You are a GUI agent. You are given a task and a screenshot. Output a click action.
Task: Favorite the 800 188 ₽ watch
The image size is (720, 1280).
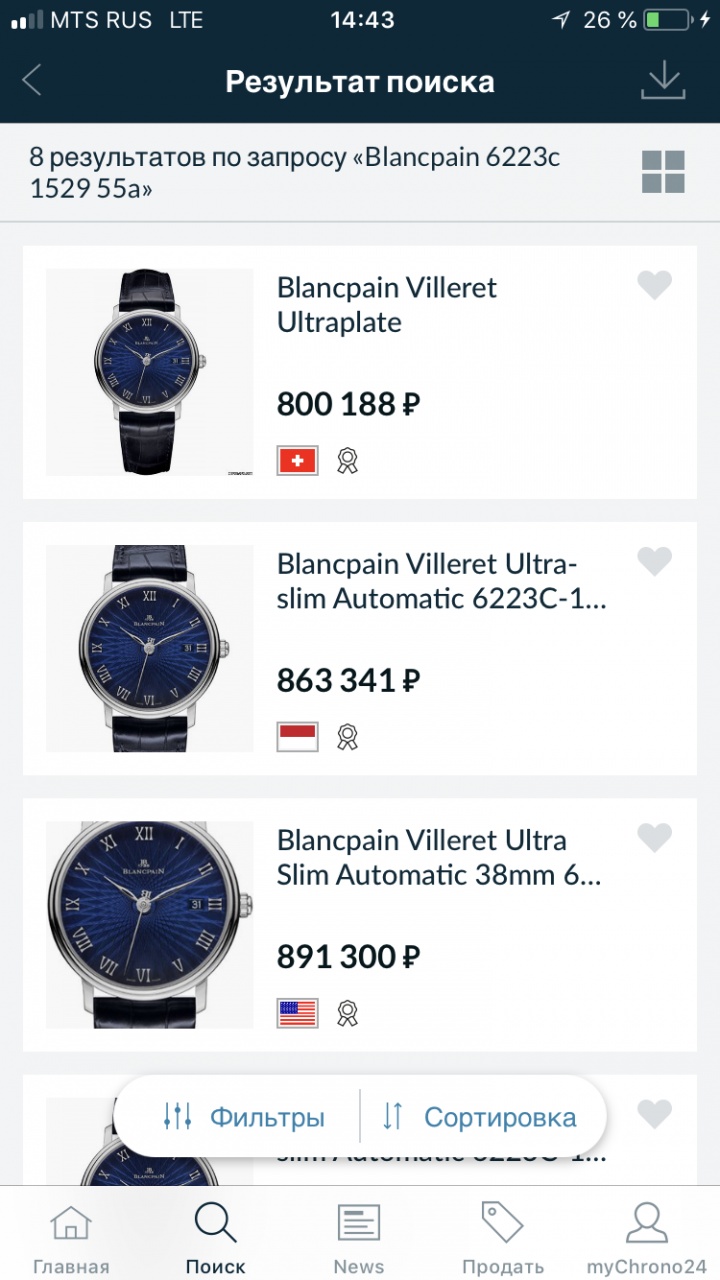pyautogui.click(x=655, y=286)
